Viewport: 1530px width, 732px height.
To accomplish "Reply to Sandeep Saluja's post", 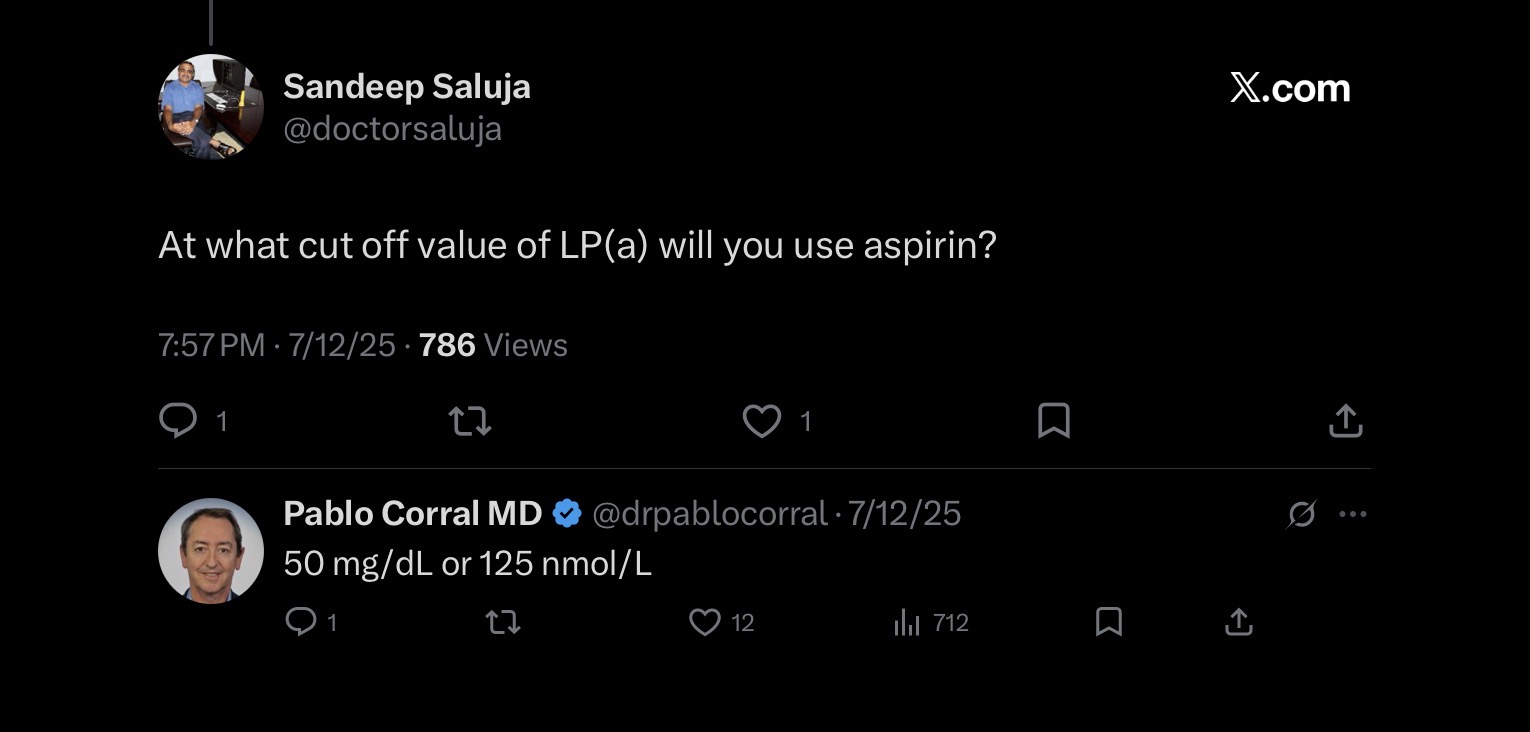I will (178, 421).
